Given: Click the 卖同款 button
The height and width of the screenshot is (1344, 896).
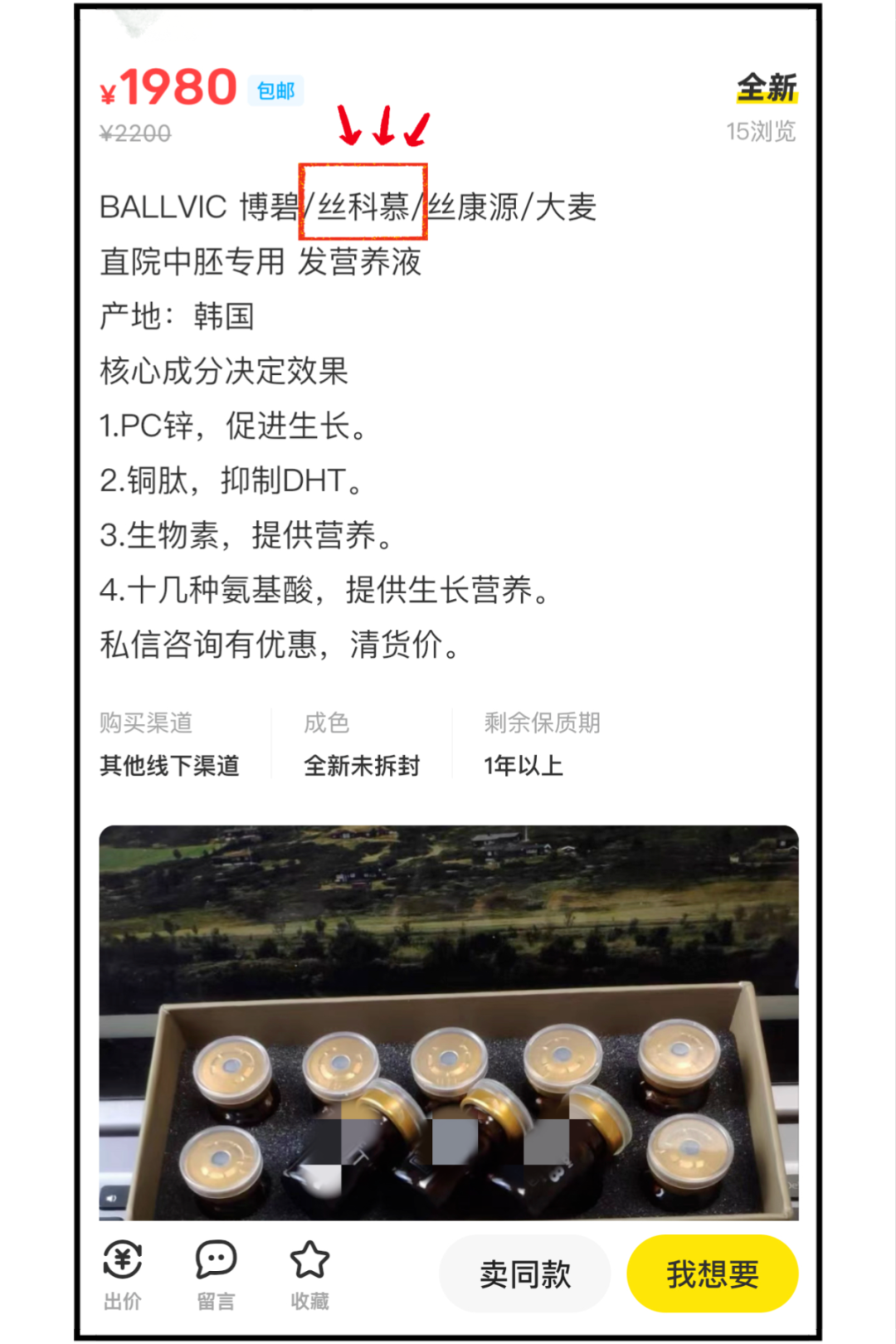Looking at the screenshot, I should point(524,1272).
